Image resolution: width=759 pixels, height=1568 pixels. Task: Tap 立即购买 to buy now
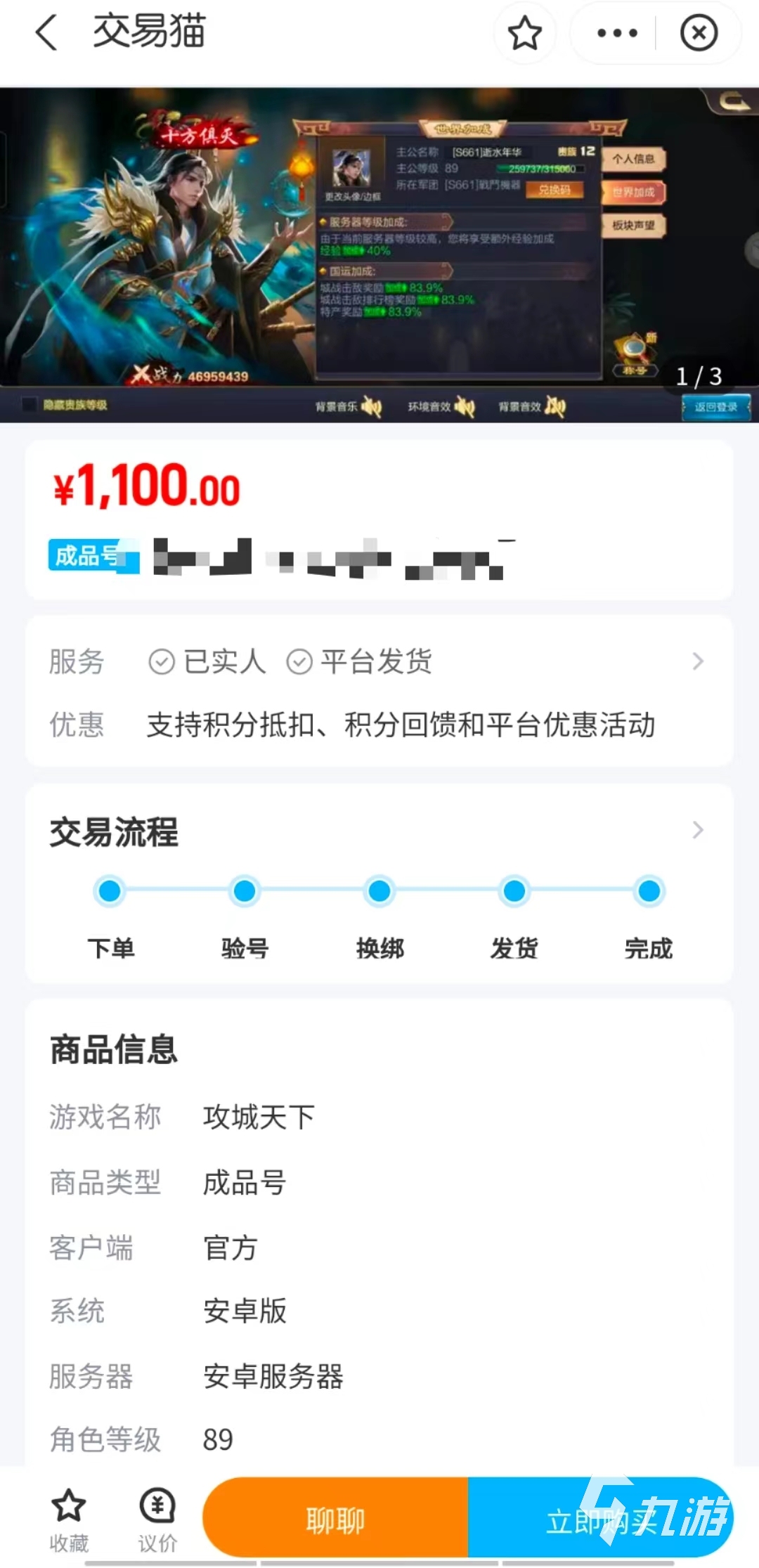coord(601,1521)
